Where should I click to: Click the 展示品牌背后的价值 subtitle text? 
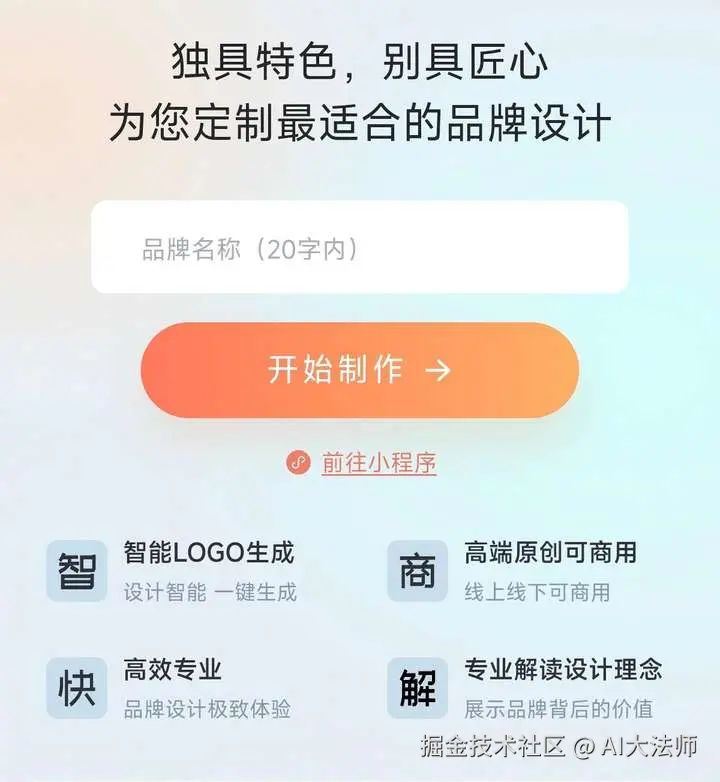(562, 708)
